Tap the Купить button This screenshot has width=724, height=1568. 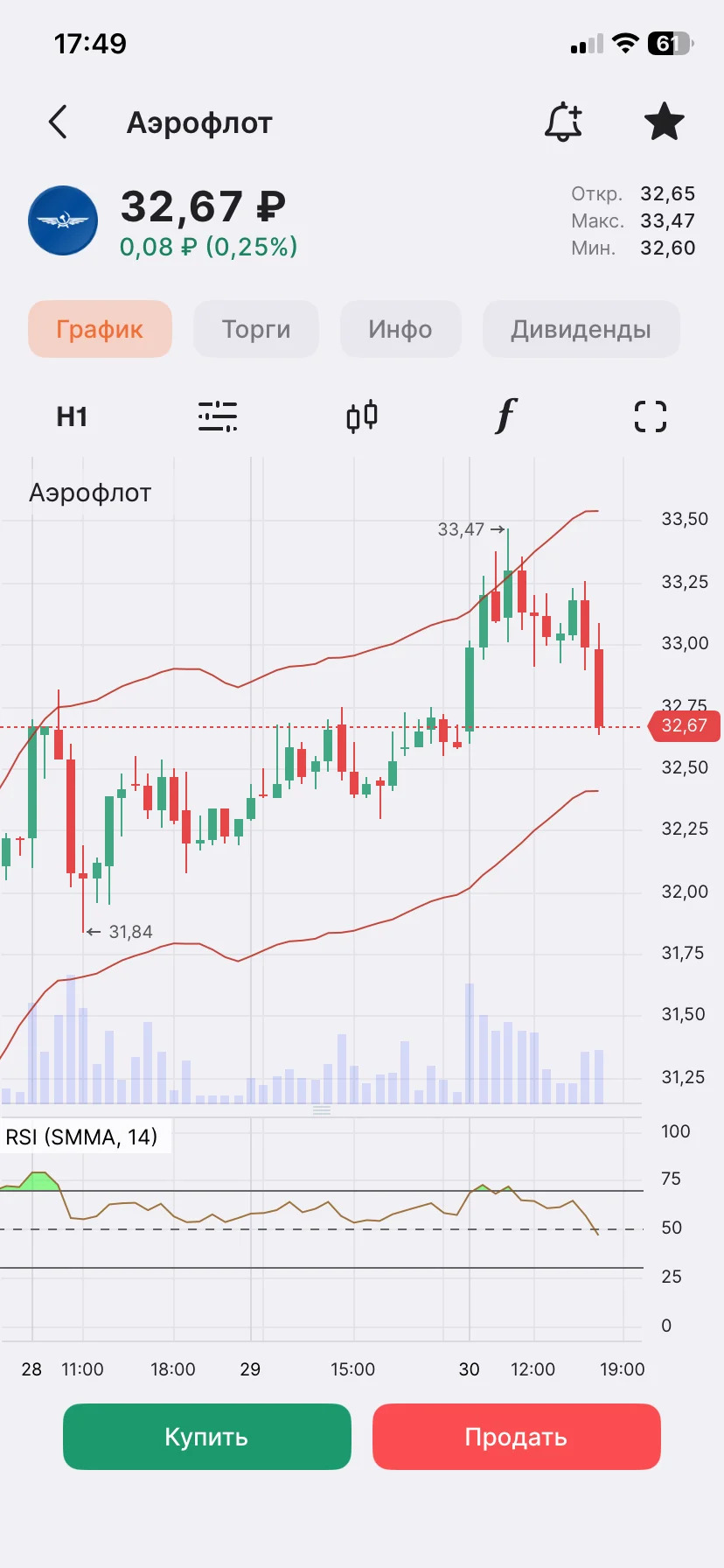(207, 1437)
